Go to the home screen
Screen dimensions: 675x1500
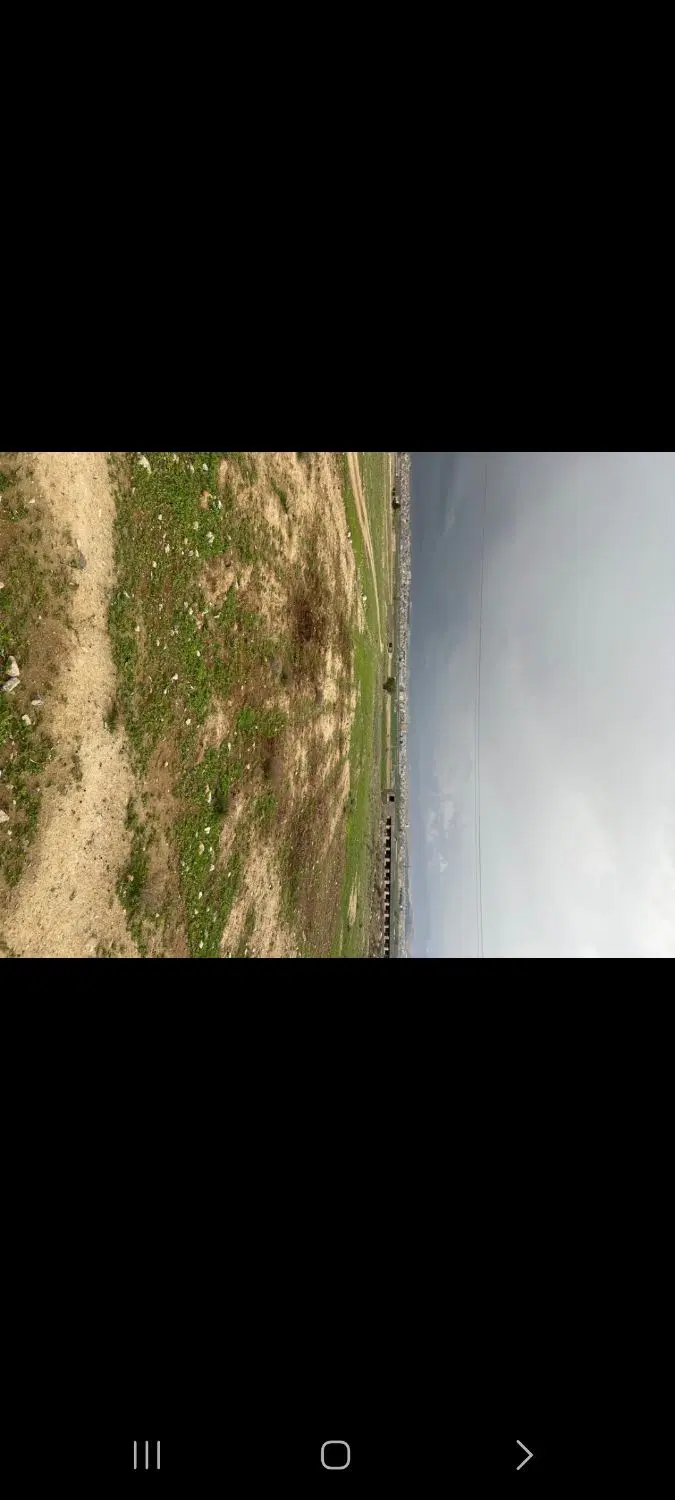pos(336,1455)
